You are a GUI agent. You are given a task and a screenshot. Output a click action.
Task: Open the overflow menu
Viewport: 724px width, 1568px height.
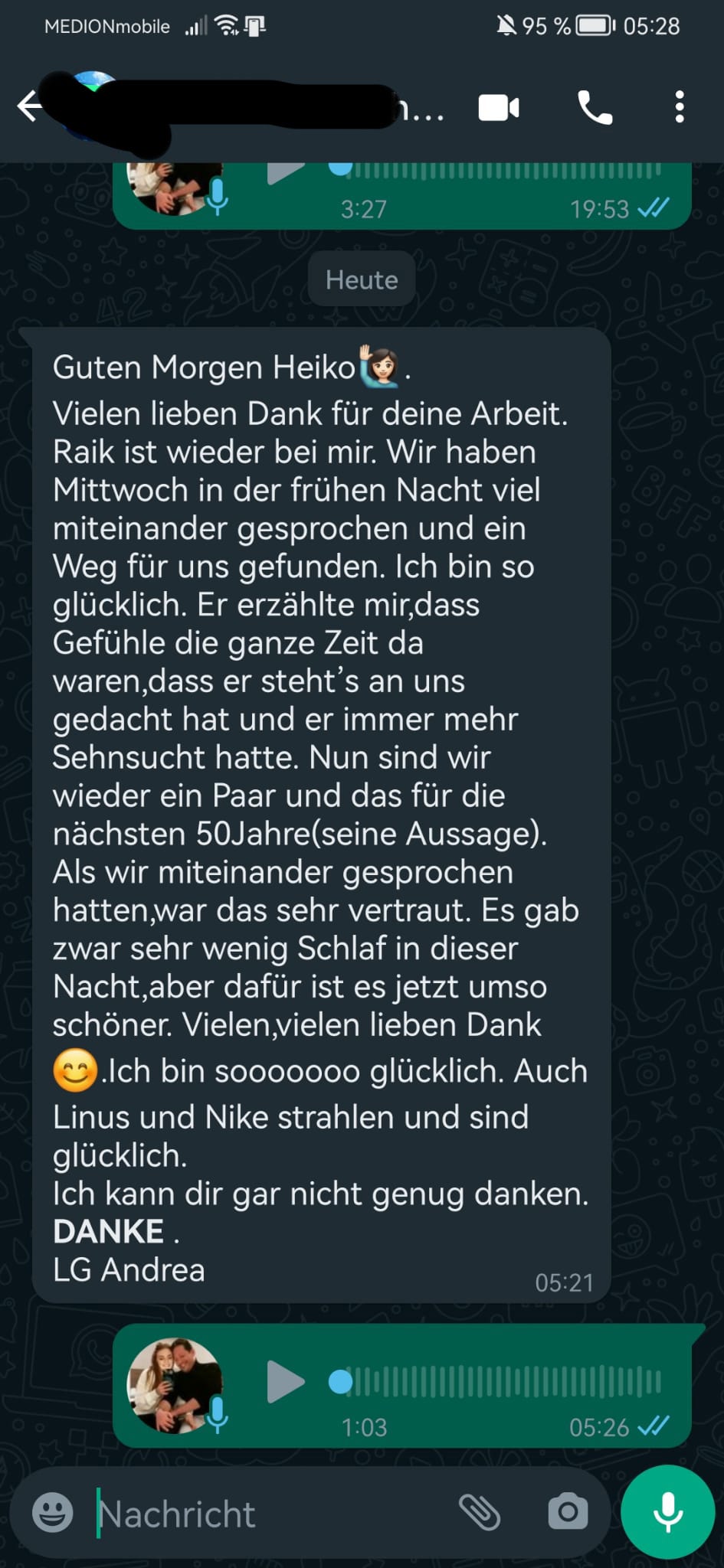point(679,107)
